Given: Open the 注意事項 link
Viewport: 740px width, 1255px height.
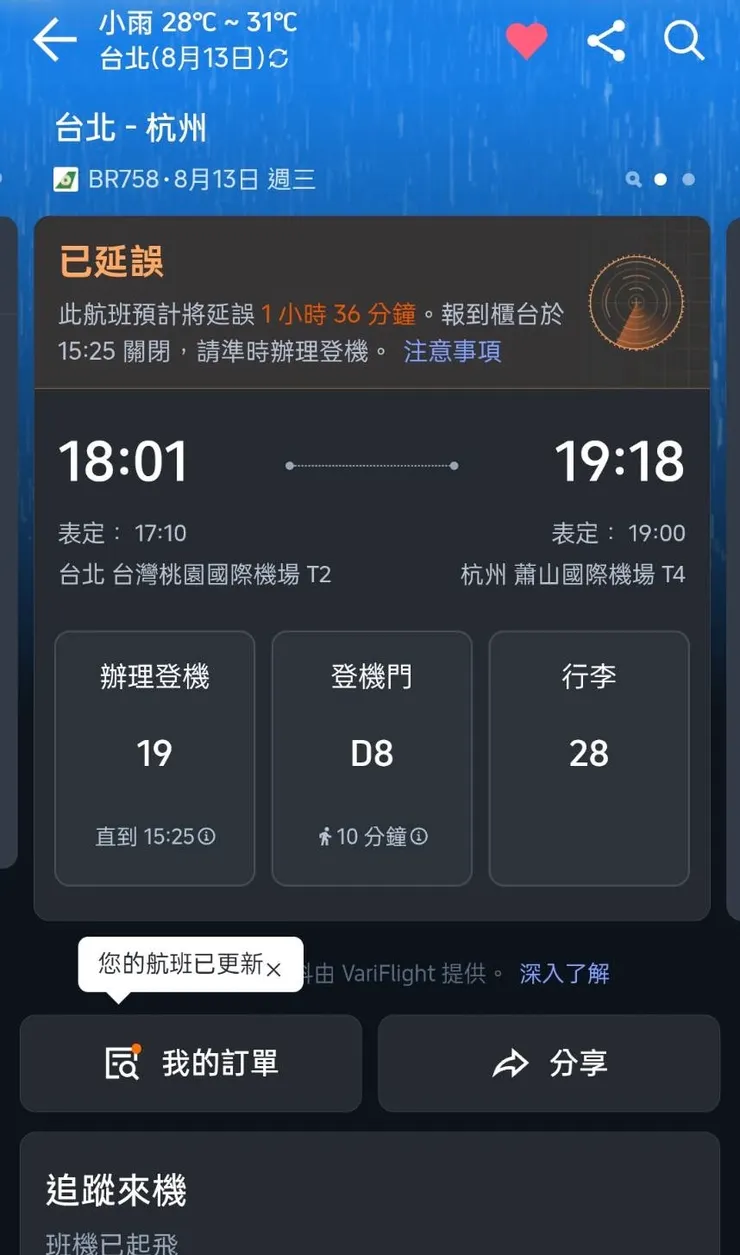Looking at the screenshot, I should click(x=451, y=352).
